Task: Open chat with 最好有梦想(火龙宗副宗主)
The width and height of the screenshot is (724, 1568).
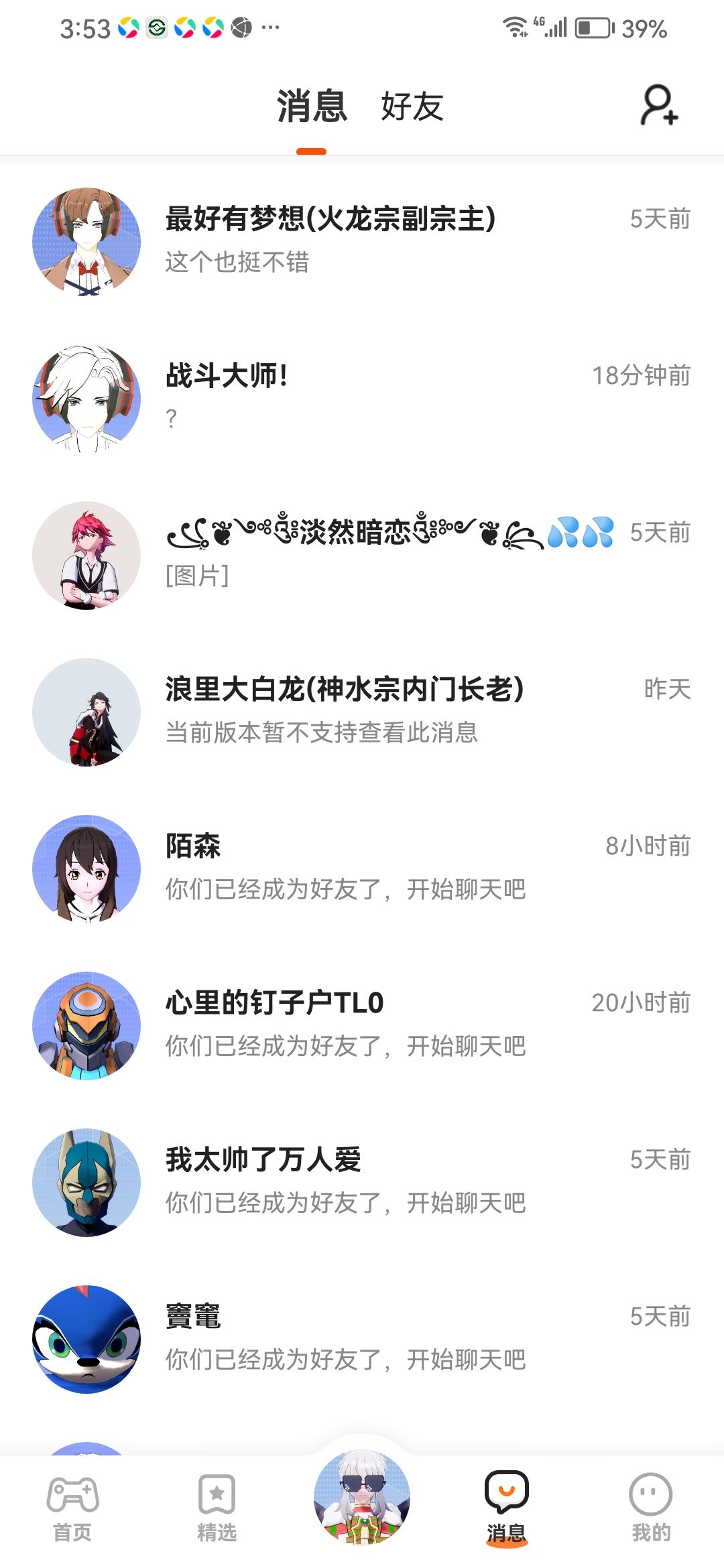Action: click(x=362, y=241)
